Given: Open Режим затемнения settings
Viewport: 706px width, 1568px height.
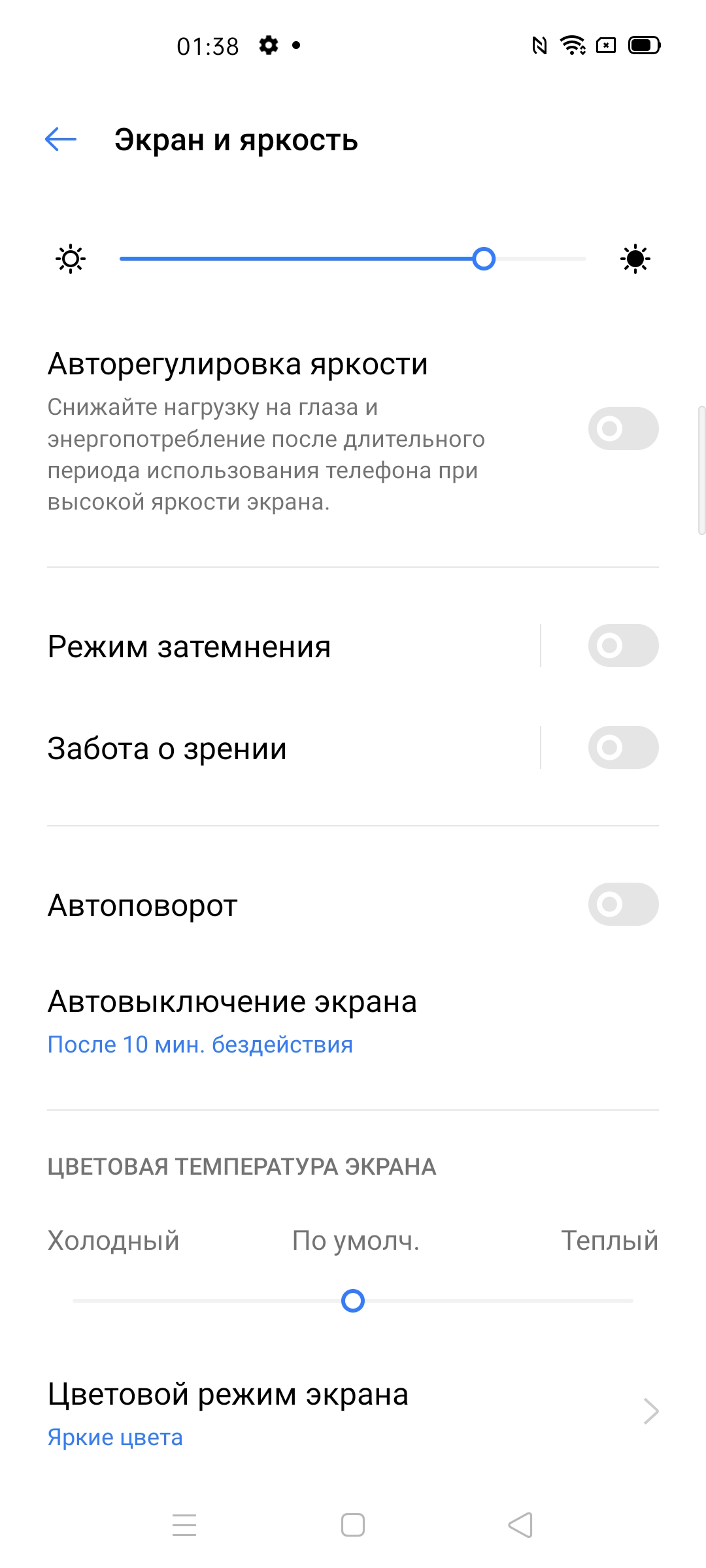Looking at the screenshot, I should coord(261,647).
